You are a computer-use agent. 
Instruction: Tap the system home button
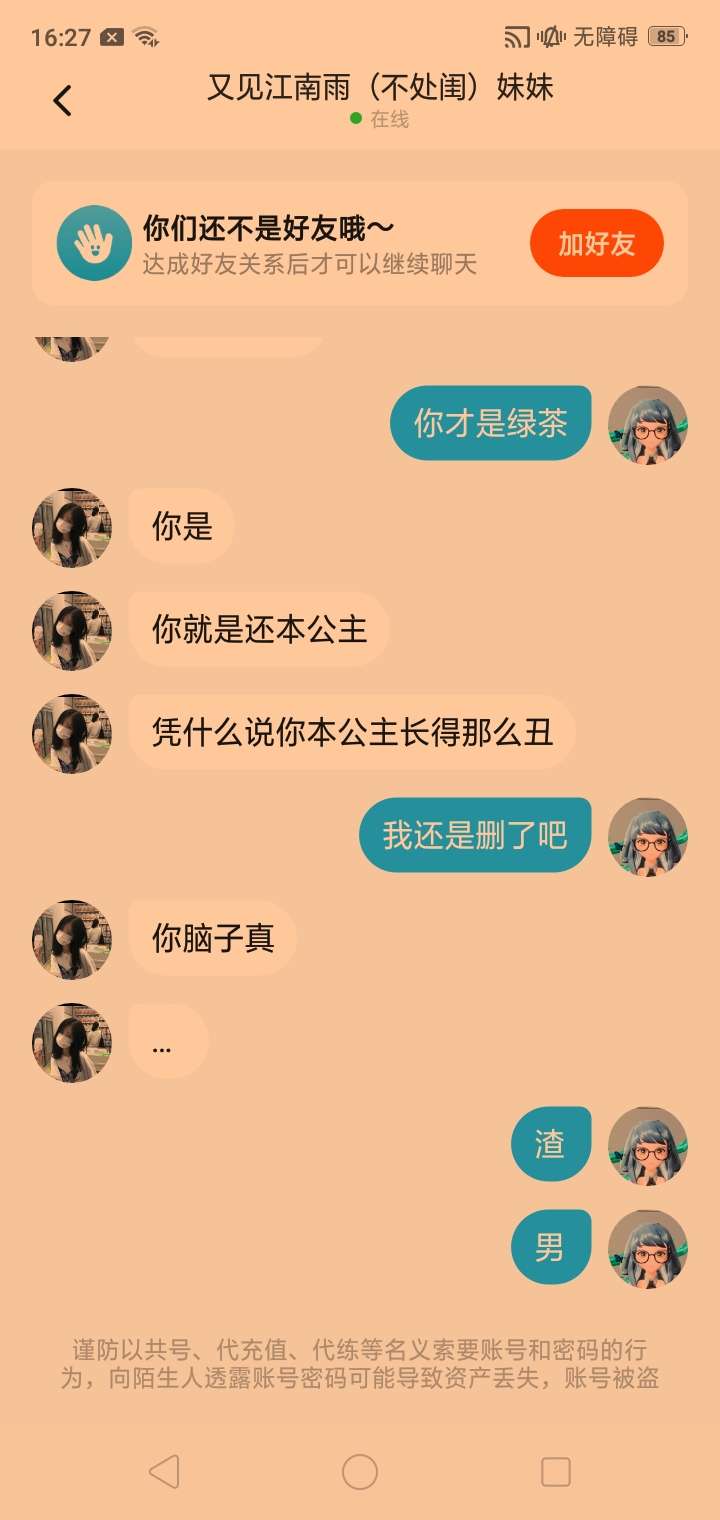coord(360,1471)
